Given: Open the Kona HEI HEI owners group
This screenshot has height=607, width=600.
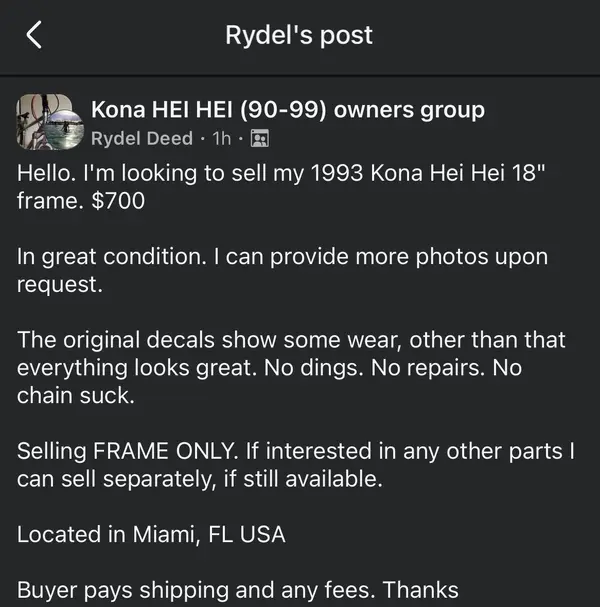Looking at the screenshot, I should tap(287, 109).
